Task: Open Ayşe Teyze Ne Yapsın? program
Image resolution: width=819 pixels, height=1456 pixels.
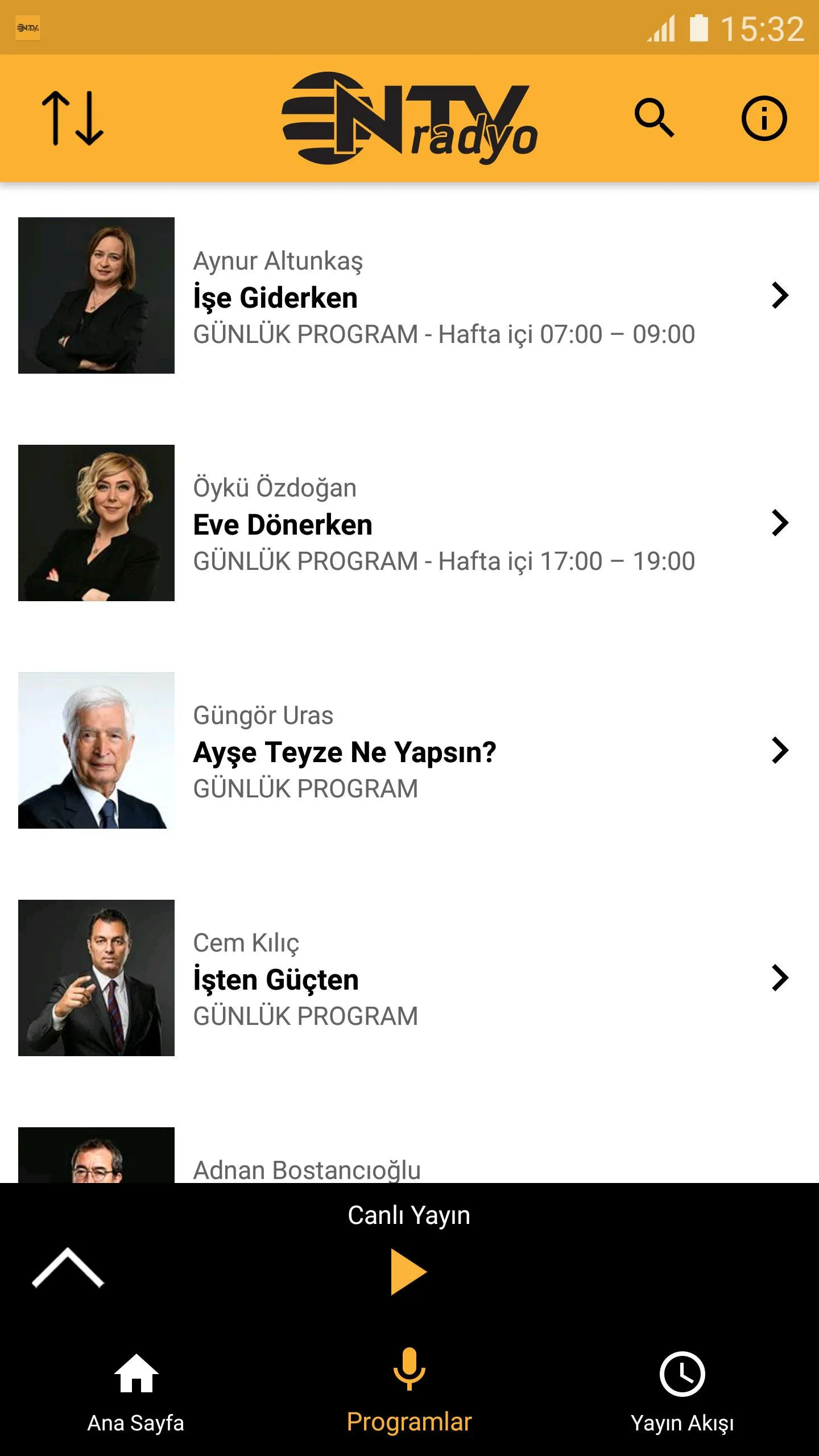Action: pyautogui.click(x=409, y=751)
